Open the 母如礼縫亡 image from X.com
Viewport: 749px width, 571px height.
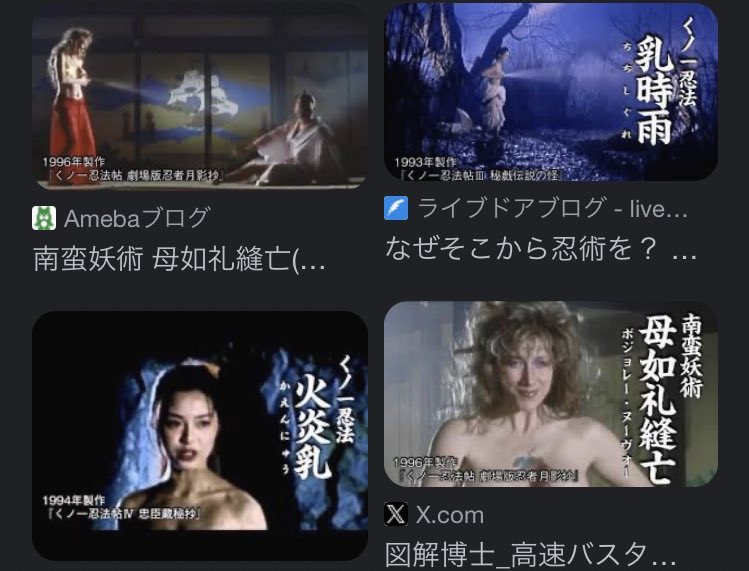(550, 395)
